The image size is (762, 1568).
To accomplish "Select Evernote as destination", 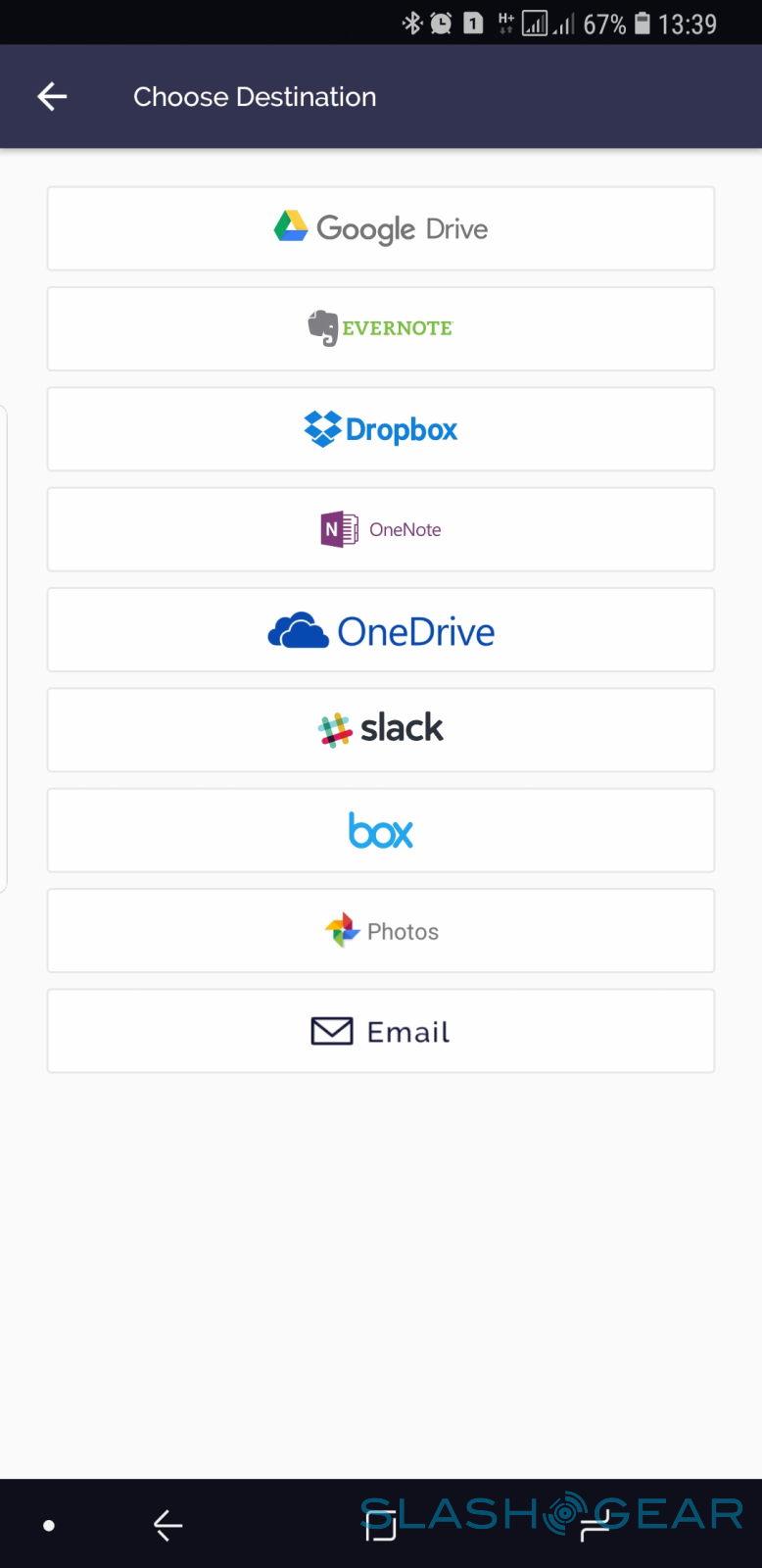I will [380, 328].
